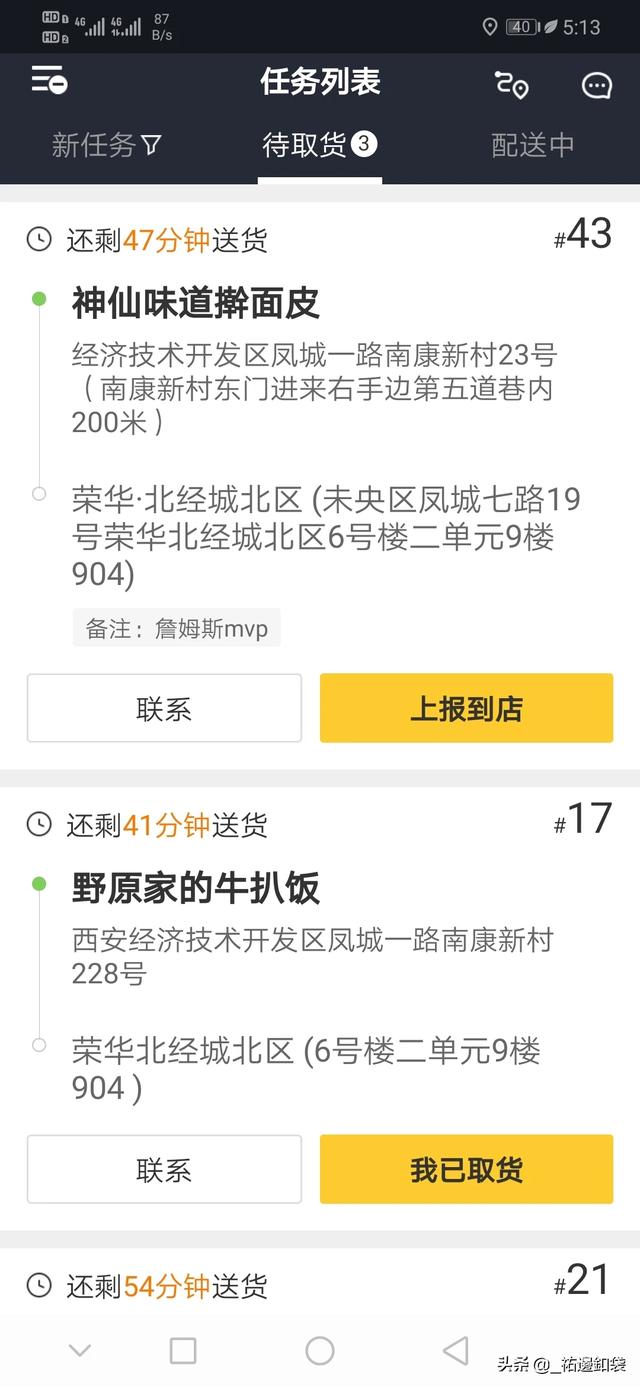Tap 上报到店 for order #43
The image size is (640, 1387).
point(466,708)
